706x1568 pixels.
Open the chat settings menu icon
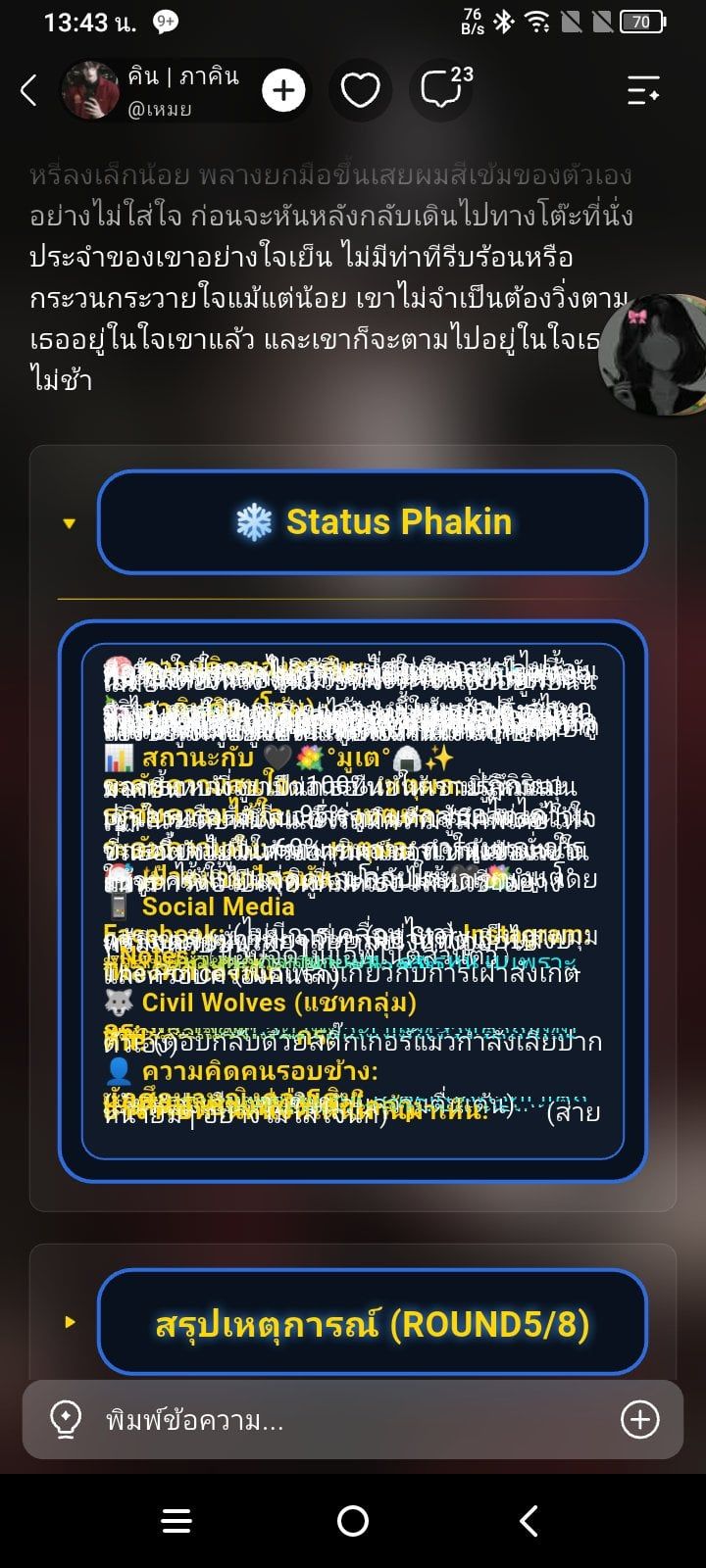coord(643,91)
